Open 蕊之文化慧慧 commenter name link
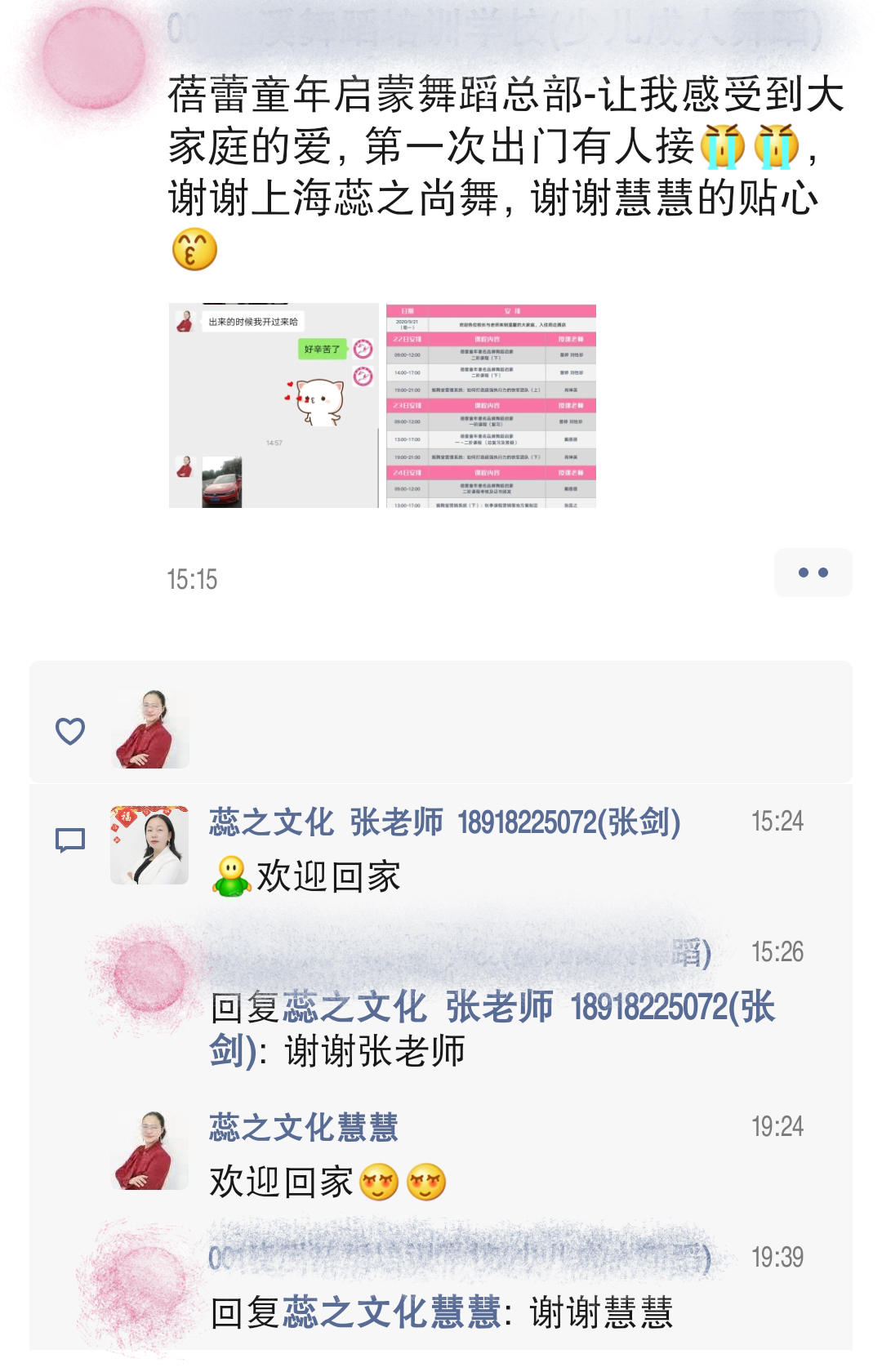 pyautogui.click(x=303, y=1128)
